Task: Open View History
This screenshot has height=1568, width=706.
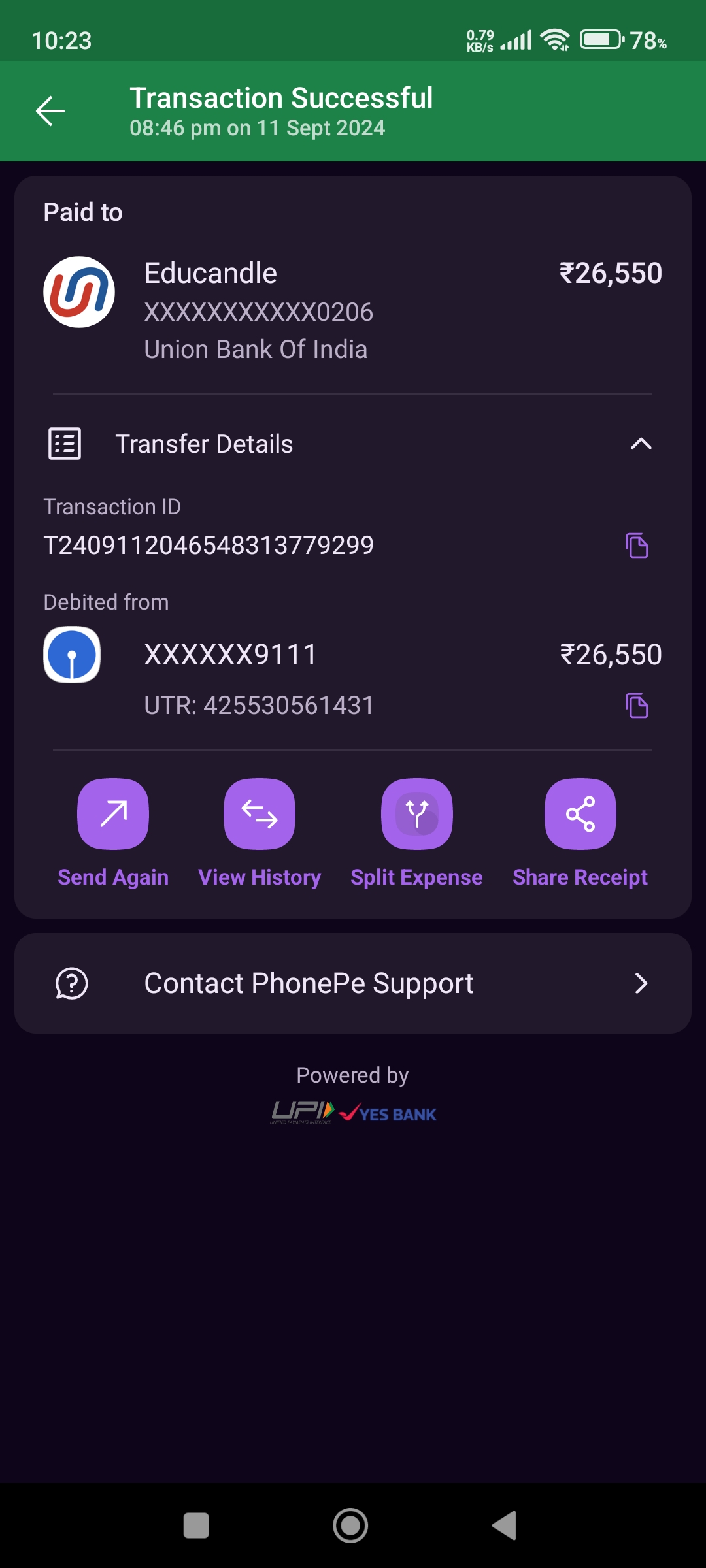Action: (x=260, y=814)
